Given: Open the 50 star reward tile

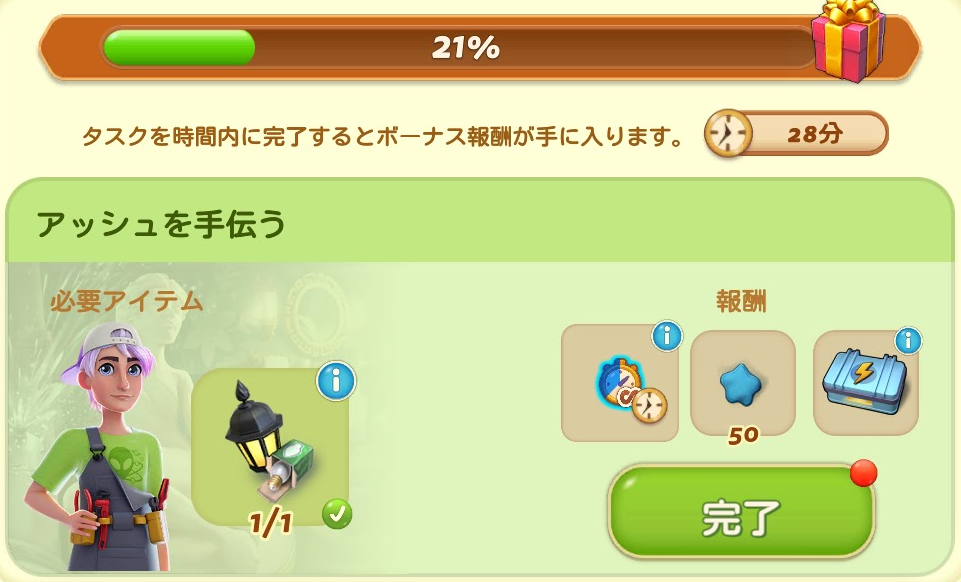Looking at the screenshot, I should pyautogui.click(x=742, y=383).
